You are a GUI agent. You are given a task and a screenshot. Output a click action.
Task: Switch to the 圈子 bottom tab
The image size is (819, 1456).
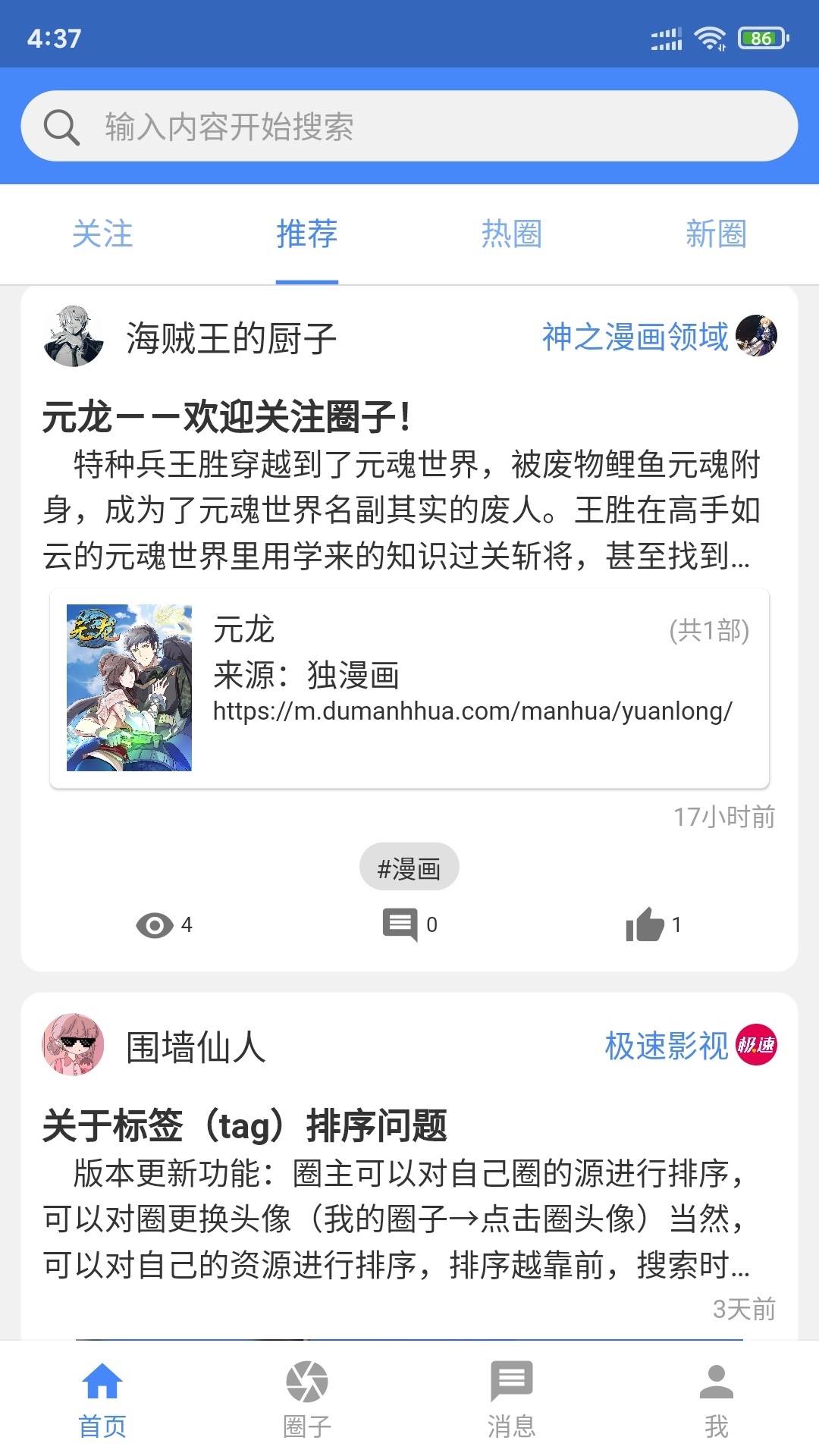[x=307, y=1399]
